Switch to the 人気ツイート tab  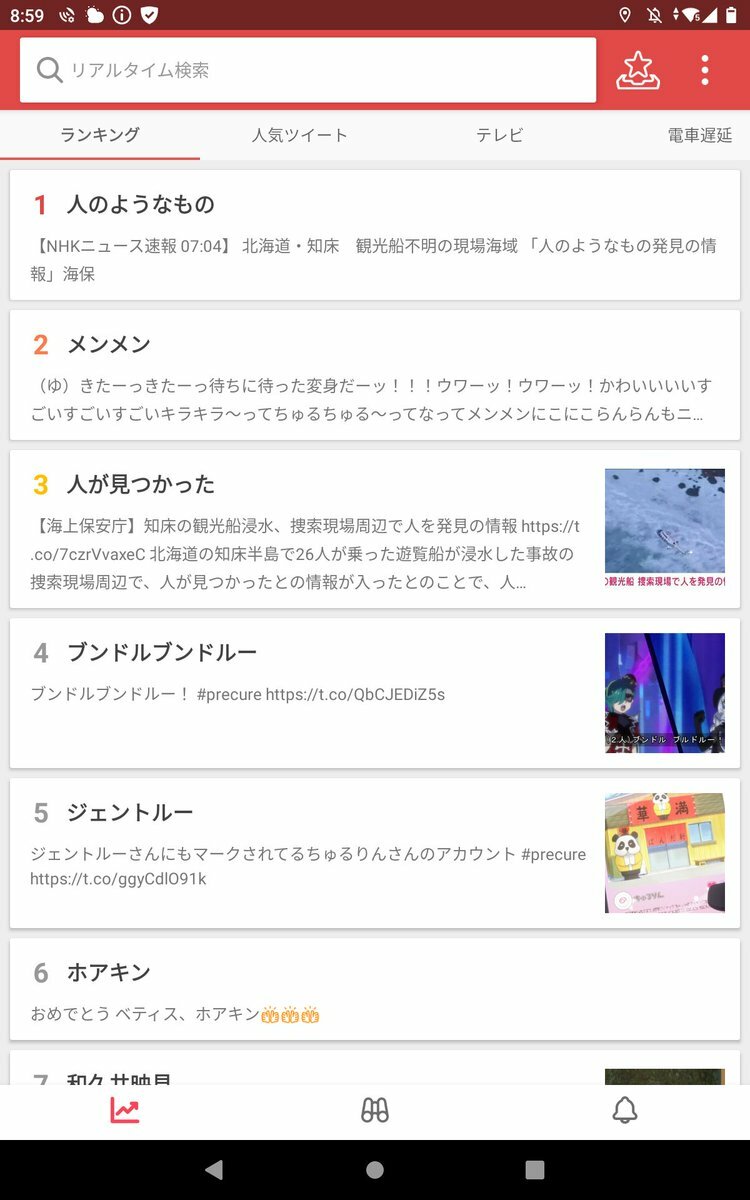pos(300,135)
